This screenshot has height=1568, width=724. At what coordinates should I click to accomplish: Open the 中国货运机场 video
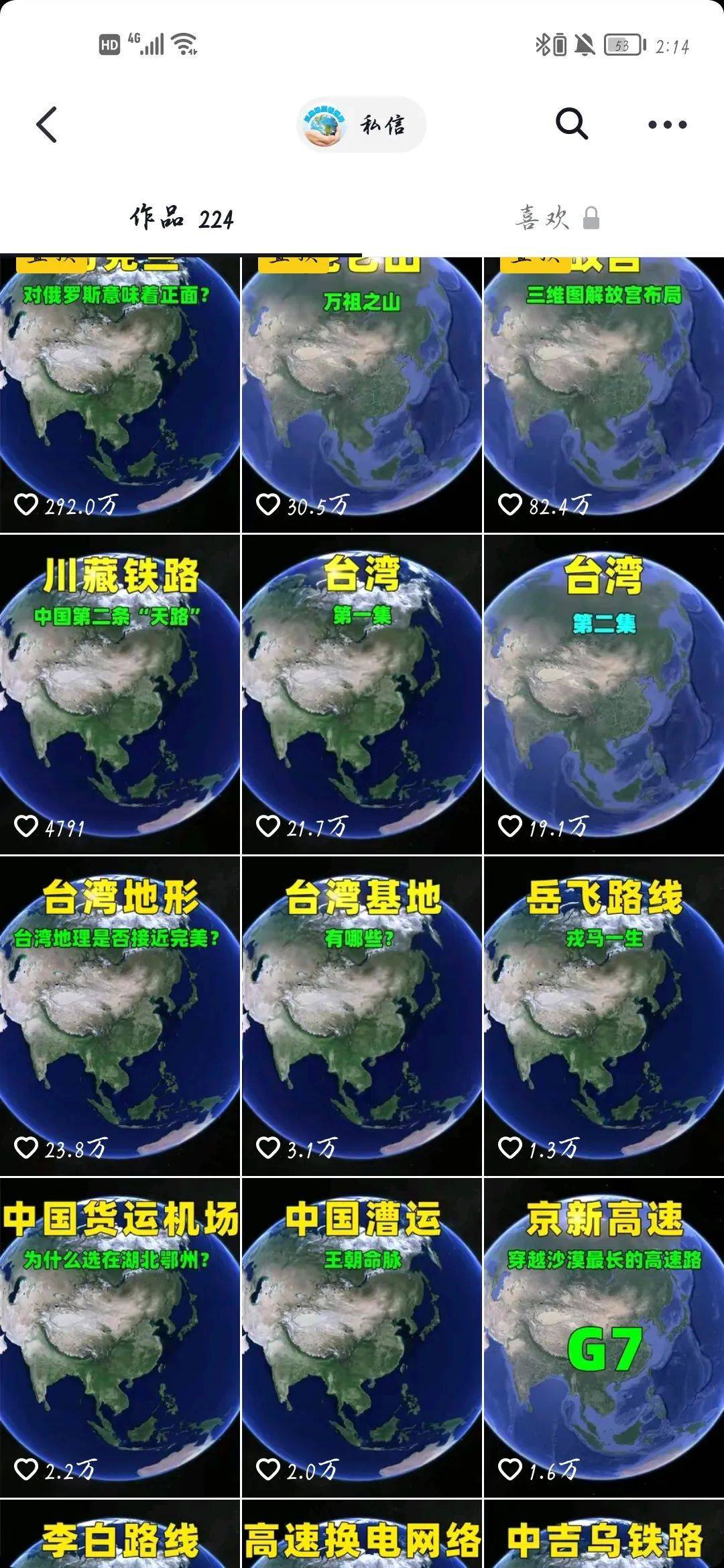120,1337
